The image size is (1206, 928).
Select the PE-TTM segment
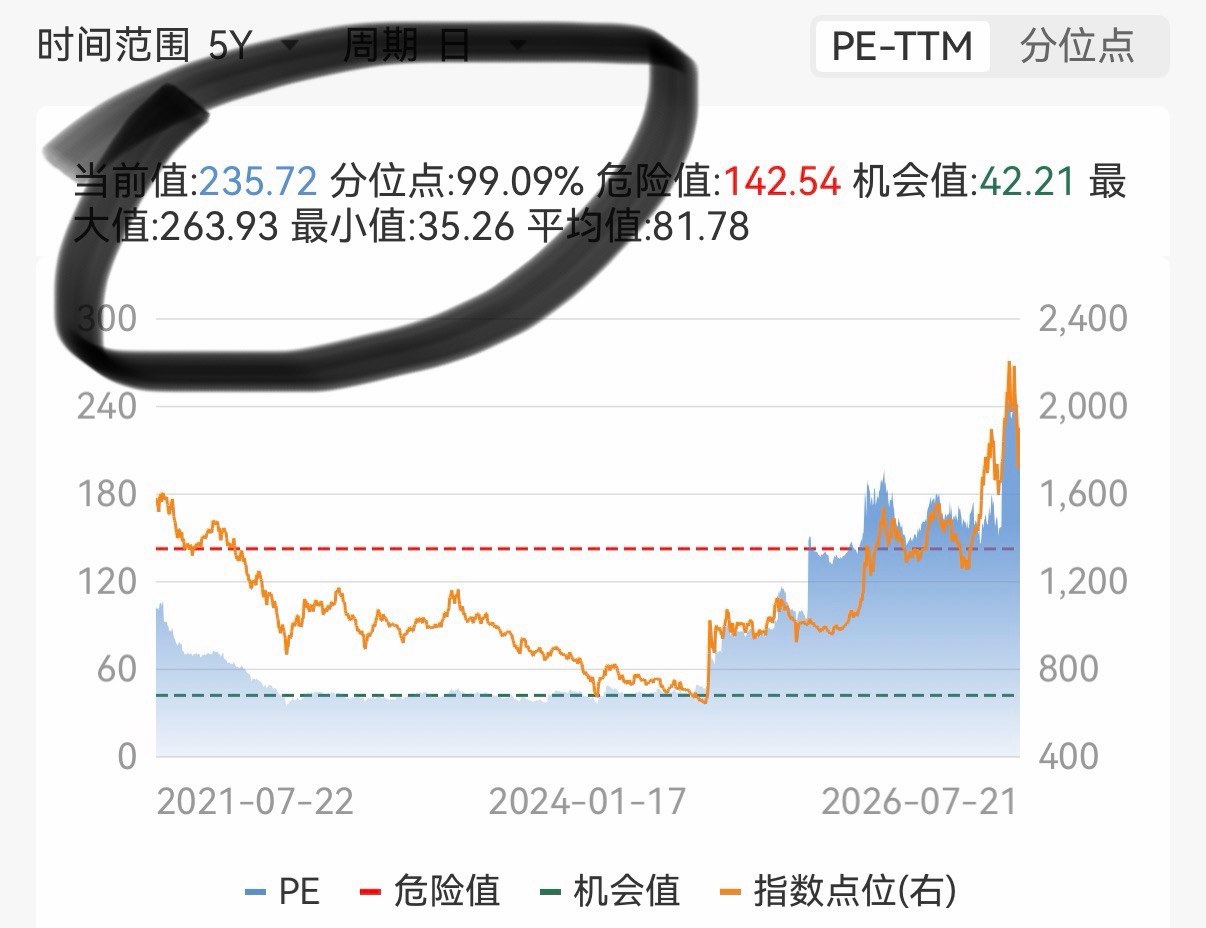(902, 46)
